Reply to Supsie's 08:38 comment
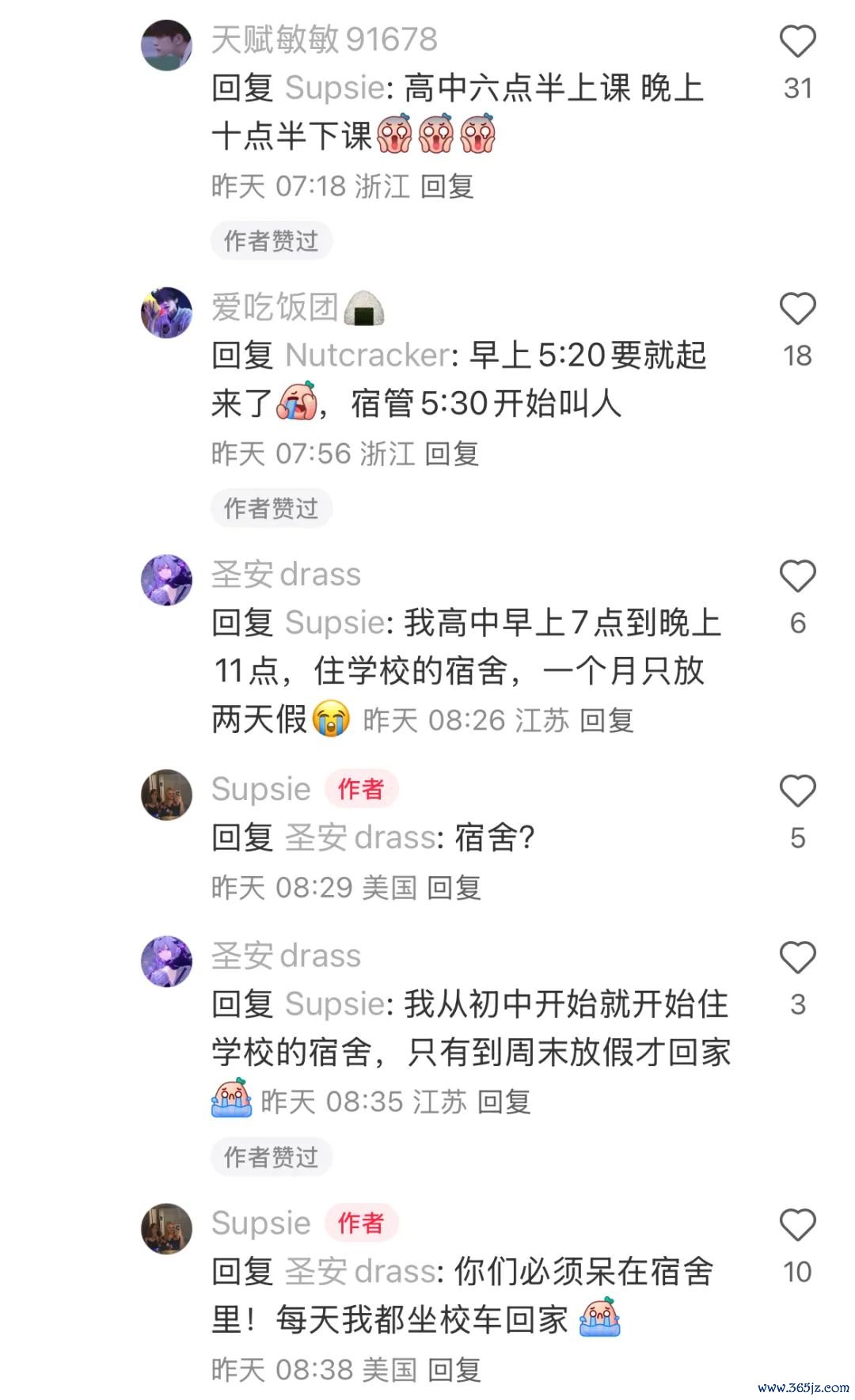 [x=454, y=1369]
